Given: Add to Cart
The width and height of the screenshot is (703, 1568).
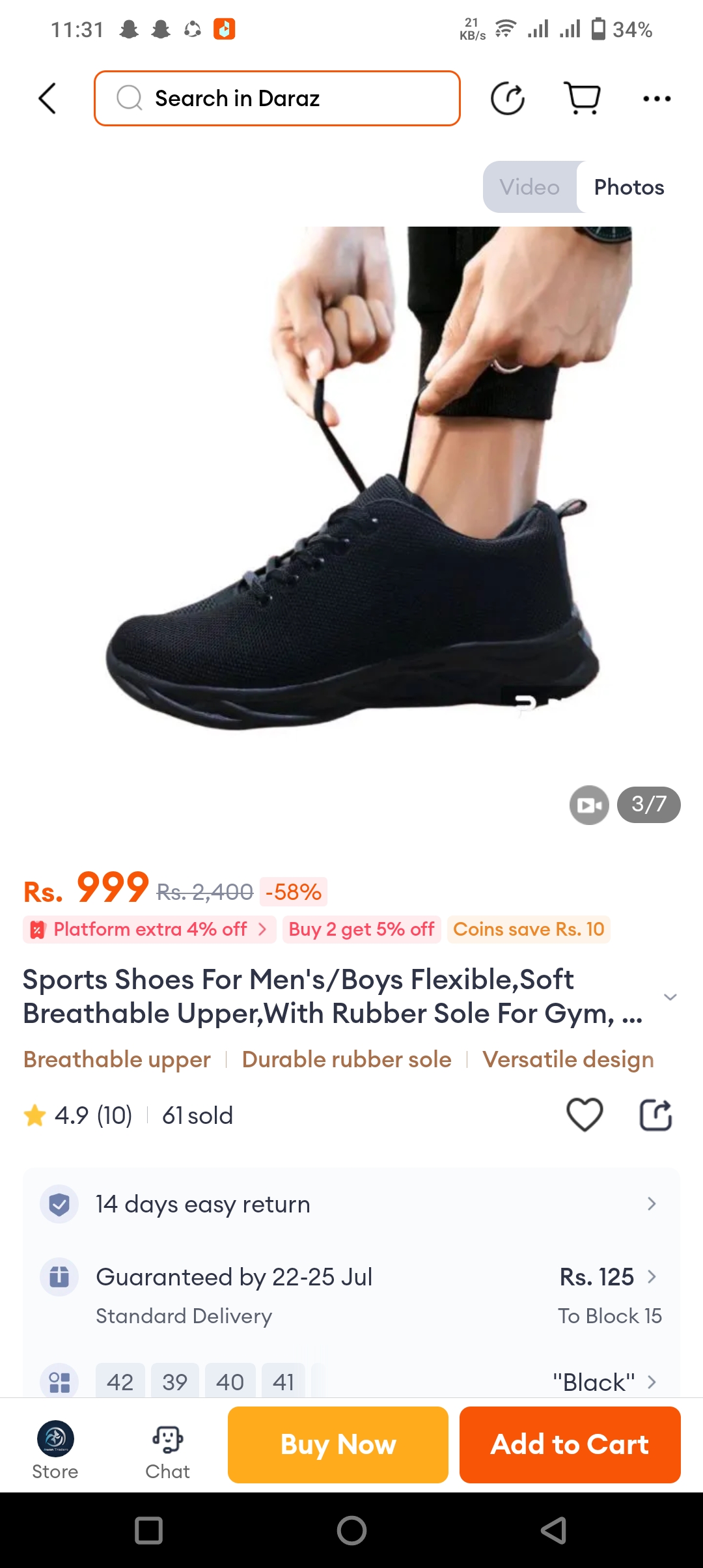Looking at the screenshot, I should tap(570, 1444).
